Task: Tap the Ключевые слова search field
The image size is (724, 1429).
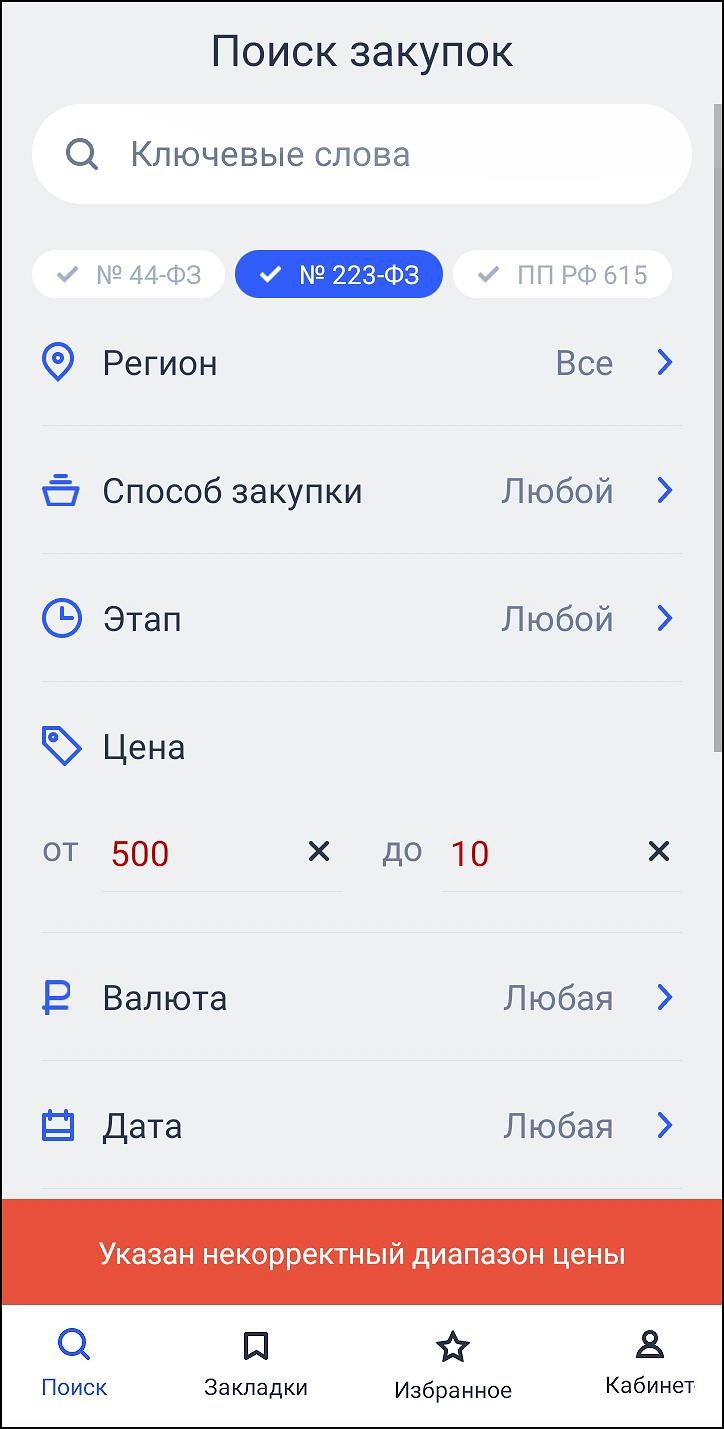Action: pyautogui.click(x=380, y=155)
